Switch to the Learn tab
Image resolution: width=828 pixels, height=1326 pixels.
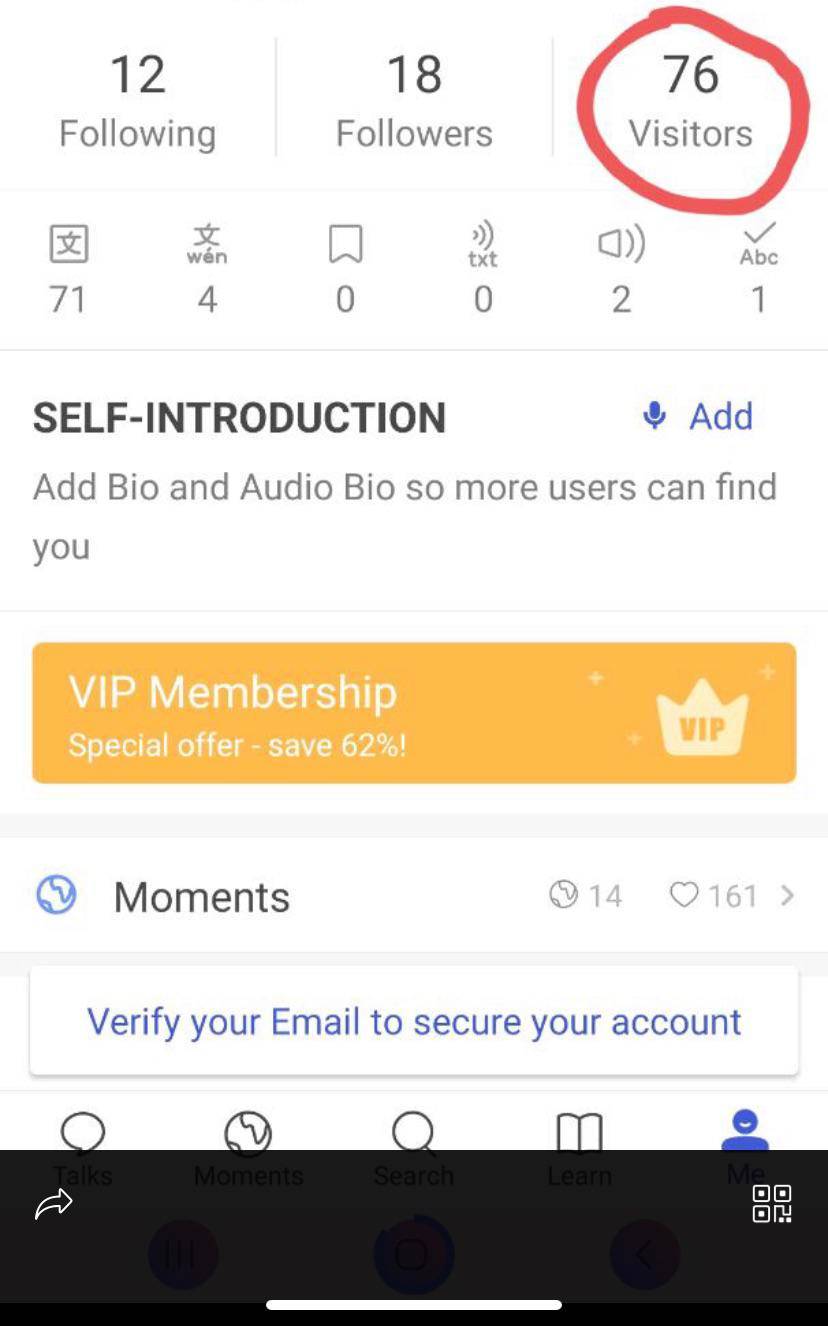[579, 1145]
